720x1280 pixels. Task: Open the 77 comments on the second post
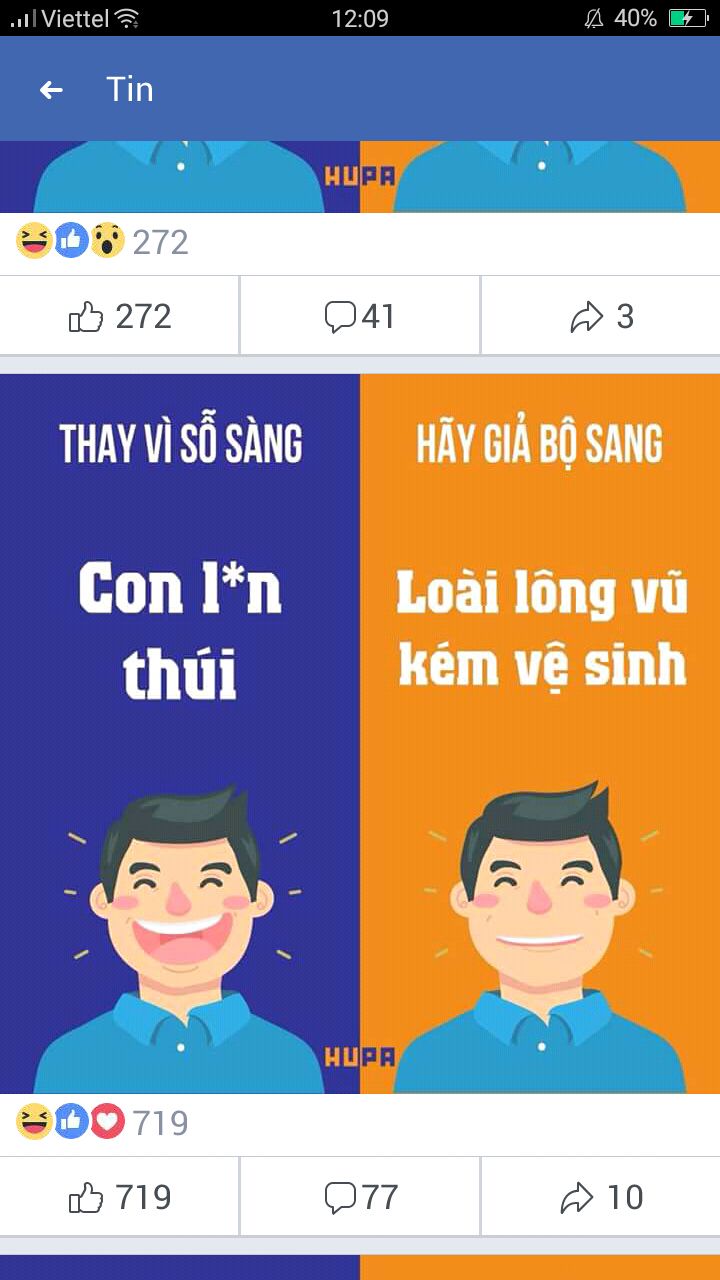(x=360, y=1197)
